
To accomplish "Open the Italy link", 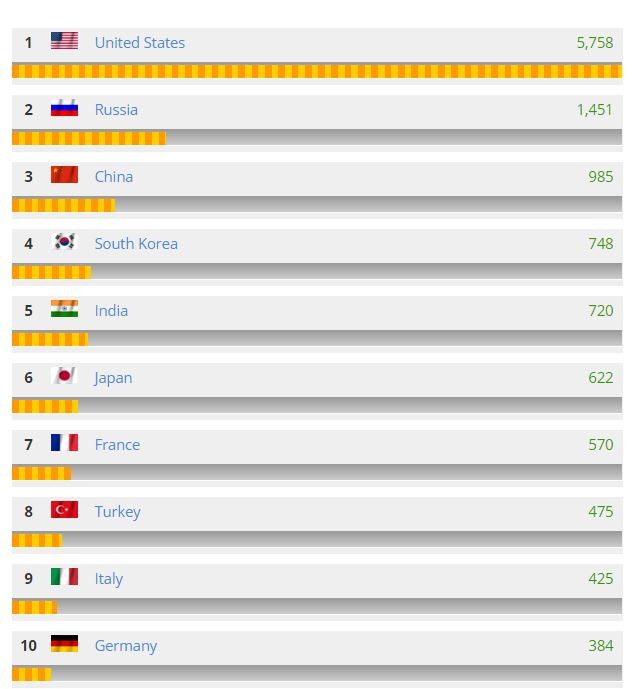I will coord(109,579).
